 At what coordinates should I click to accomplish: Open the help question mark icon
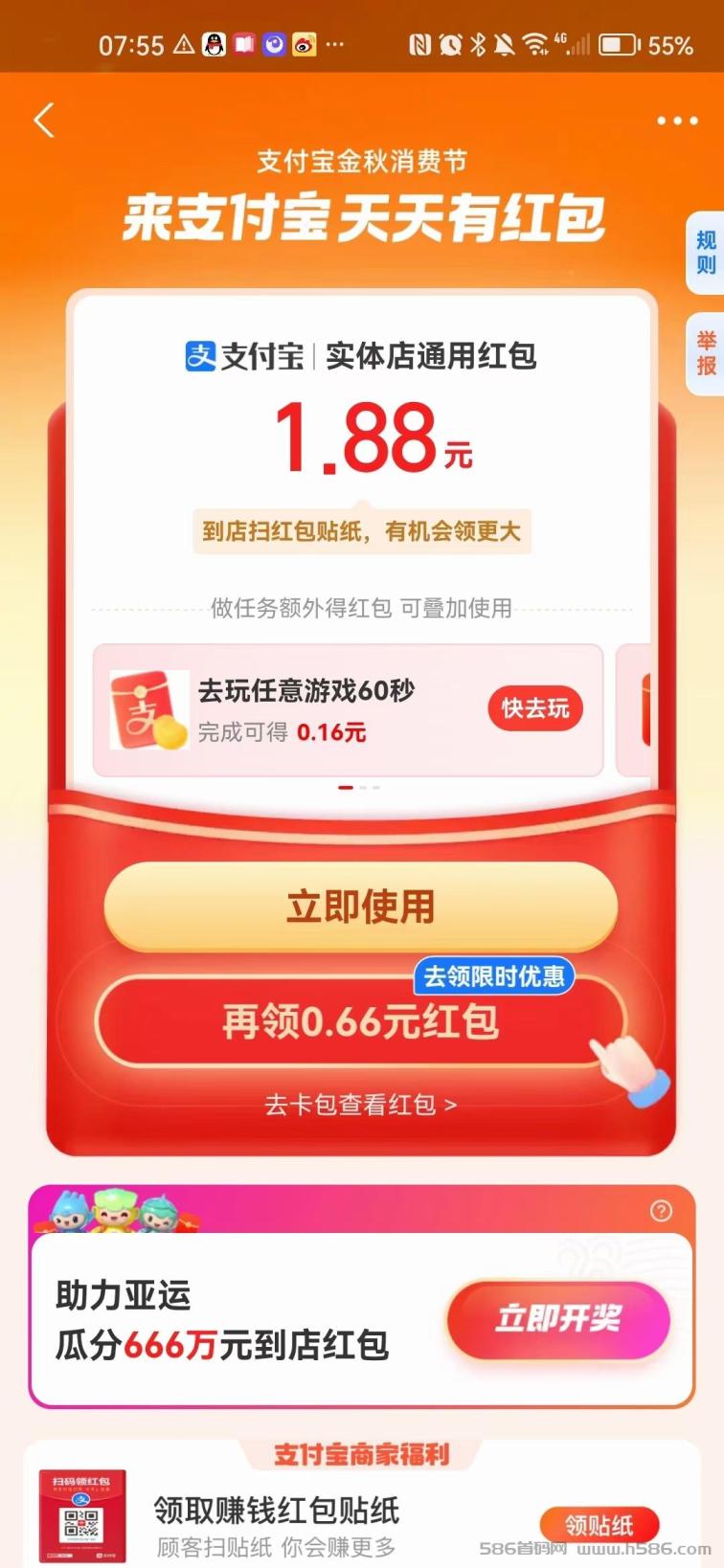click(661, 1211)
